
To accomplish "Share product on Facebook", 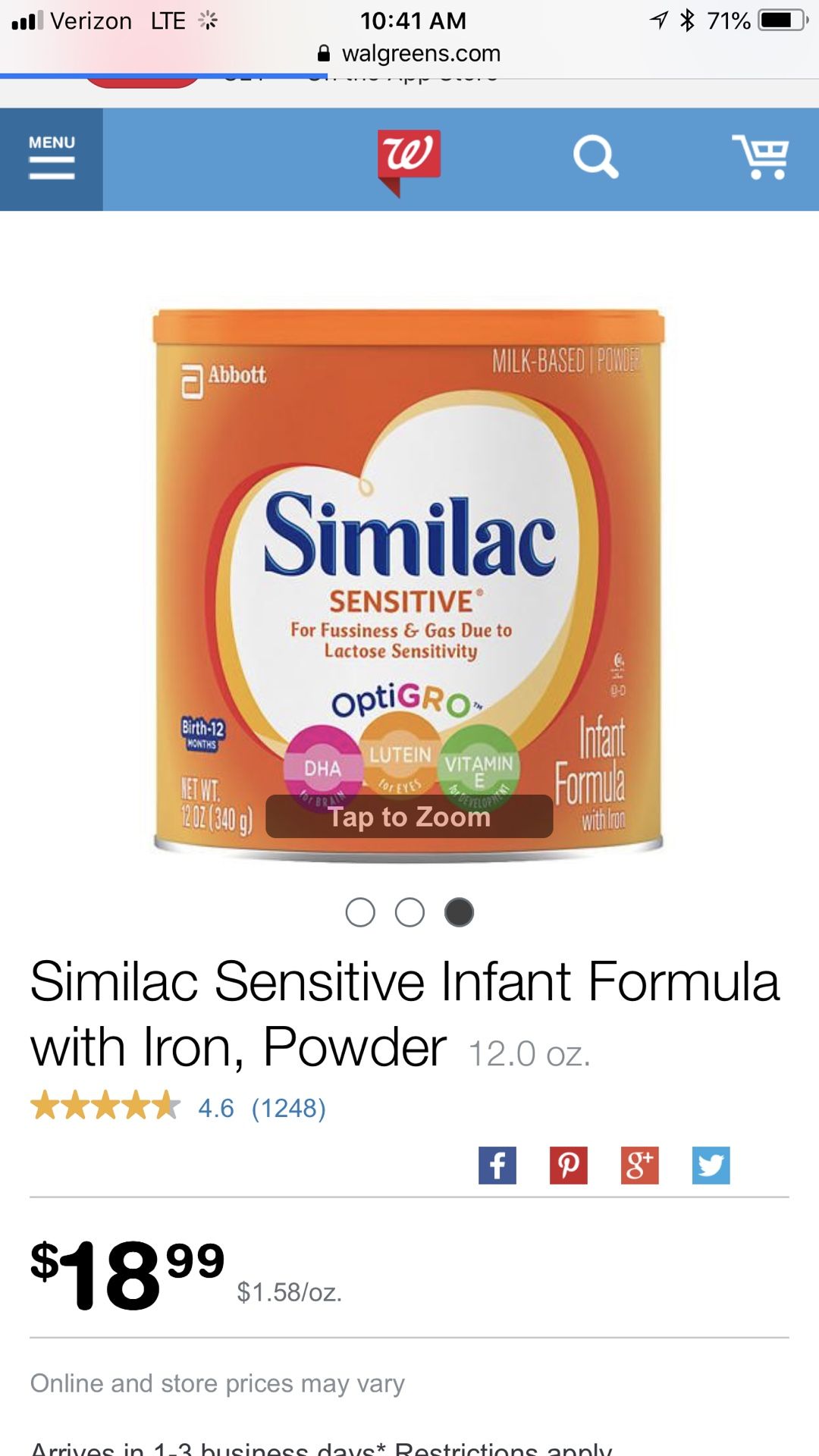I will pyautogui.click(x=497, y=1165).
